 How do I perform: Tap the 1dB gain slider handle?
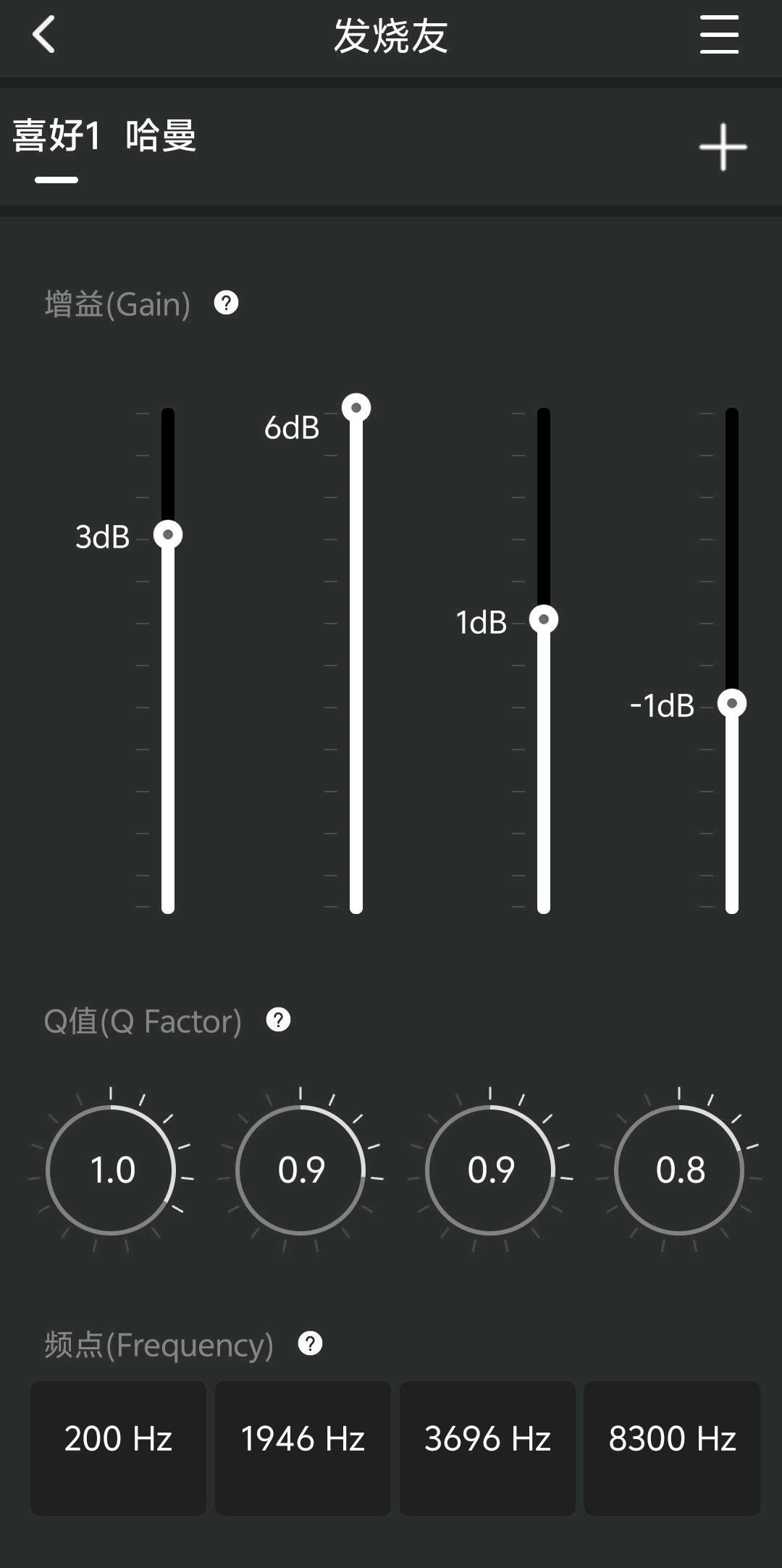(544, 620)
